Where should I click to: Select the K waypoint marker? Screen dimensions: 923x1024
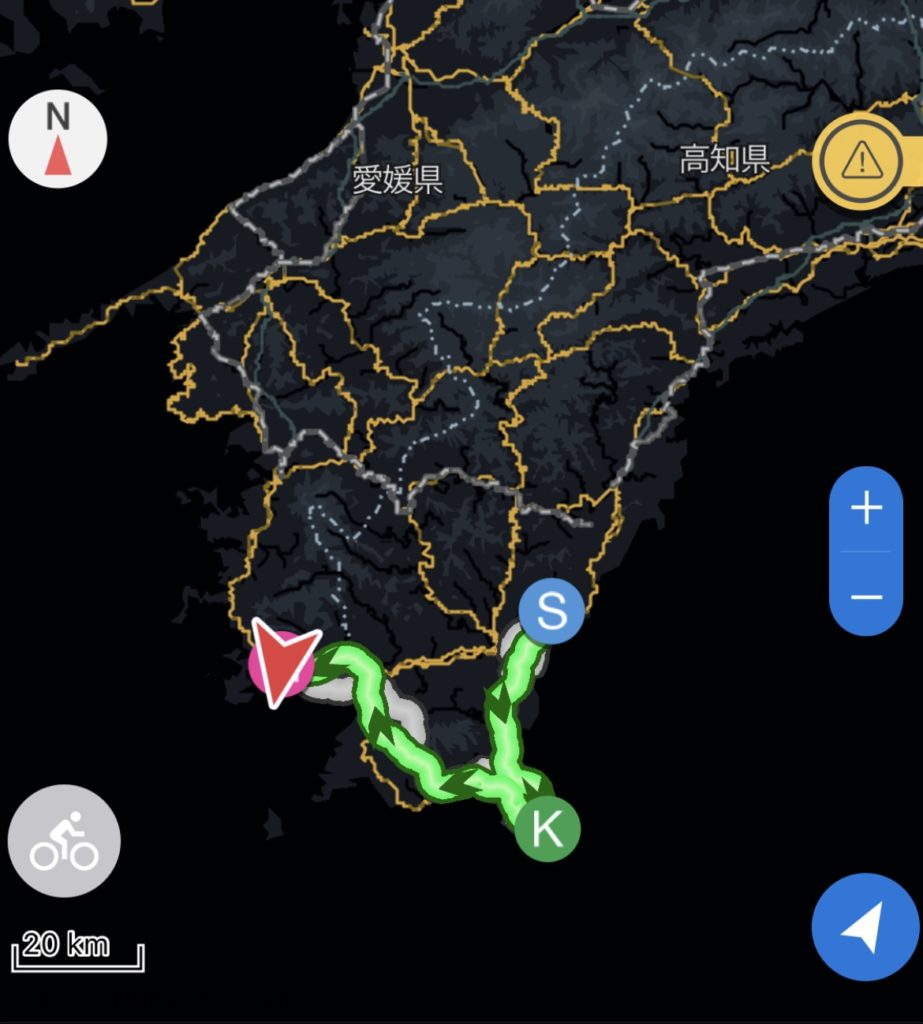(548, 827)
